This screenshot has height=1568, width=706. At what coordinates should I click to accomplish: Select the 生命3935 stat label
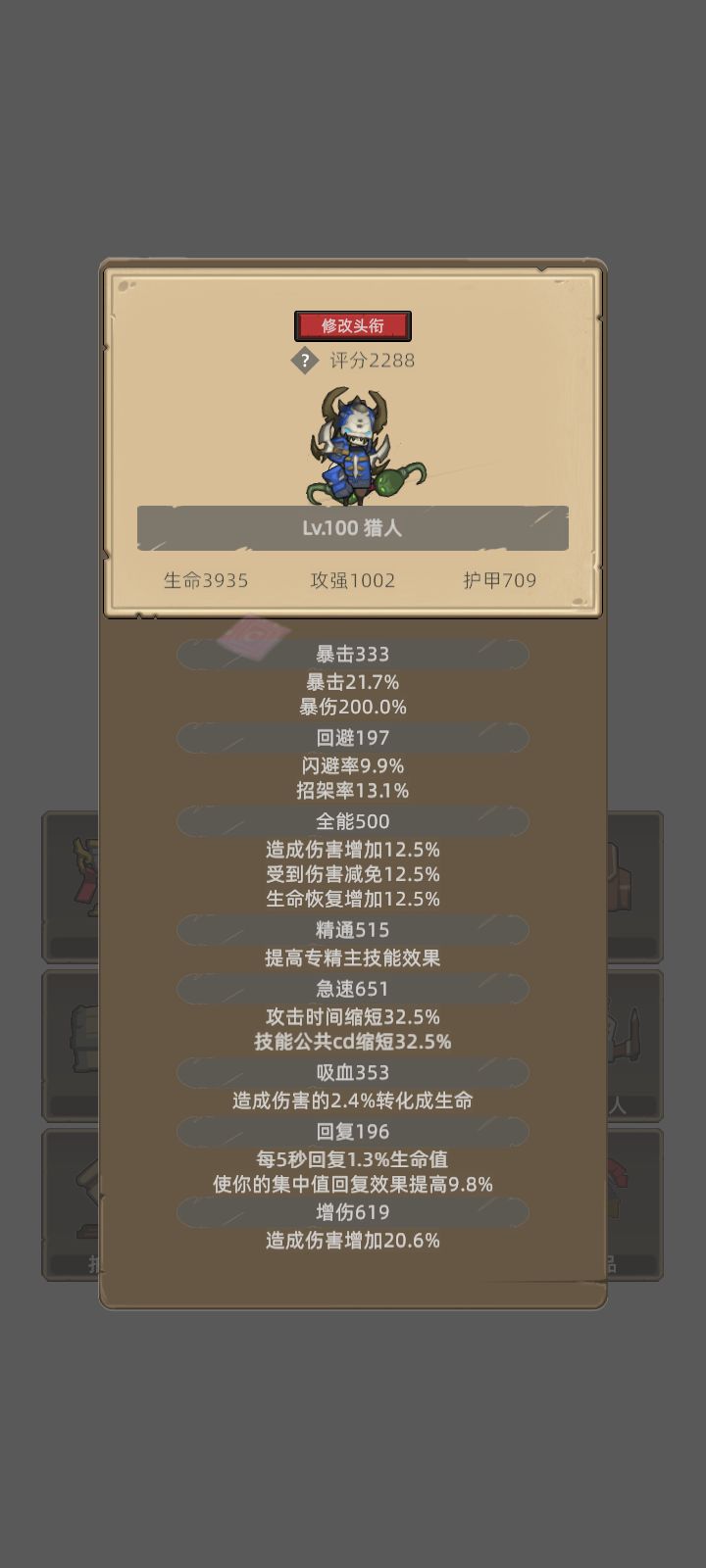pyautogui.click(x=204, y=580)
